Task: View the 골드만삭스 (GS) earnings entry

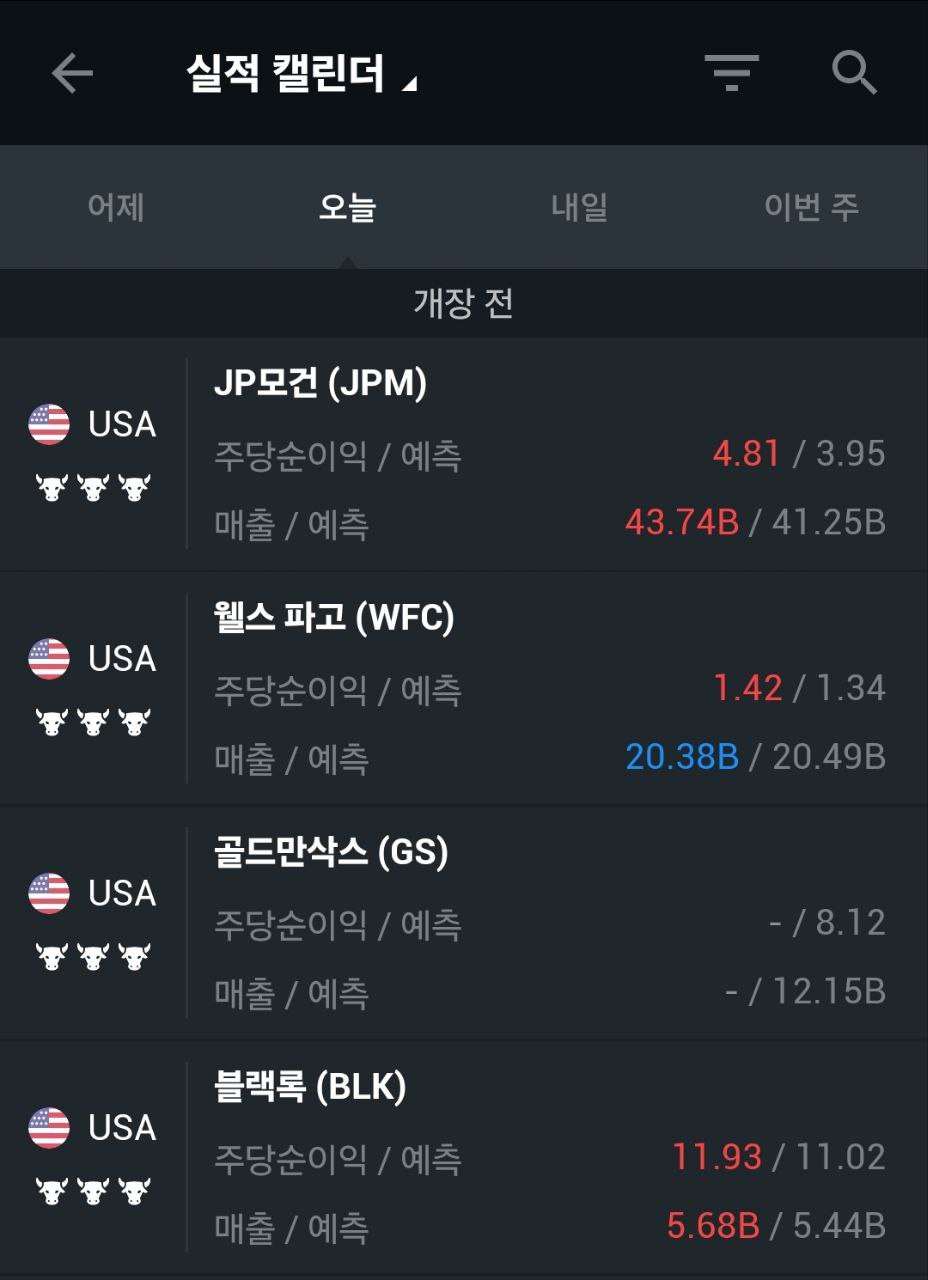Action: [x=464, y=922]
